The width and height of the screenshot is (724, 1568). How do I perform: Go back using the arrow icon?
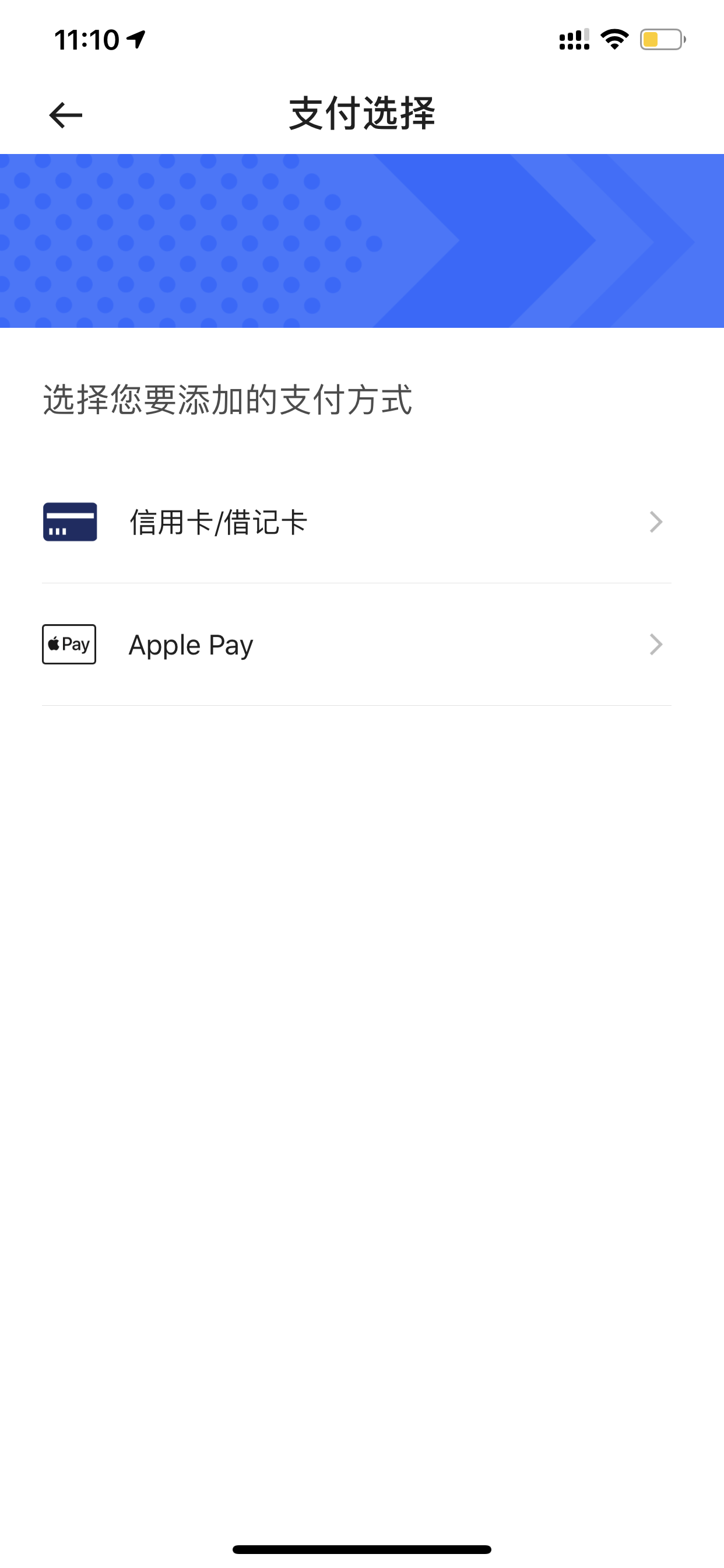(x=65, y=115)
